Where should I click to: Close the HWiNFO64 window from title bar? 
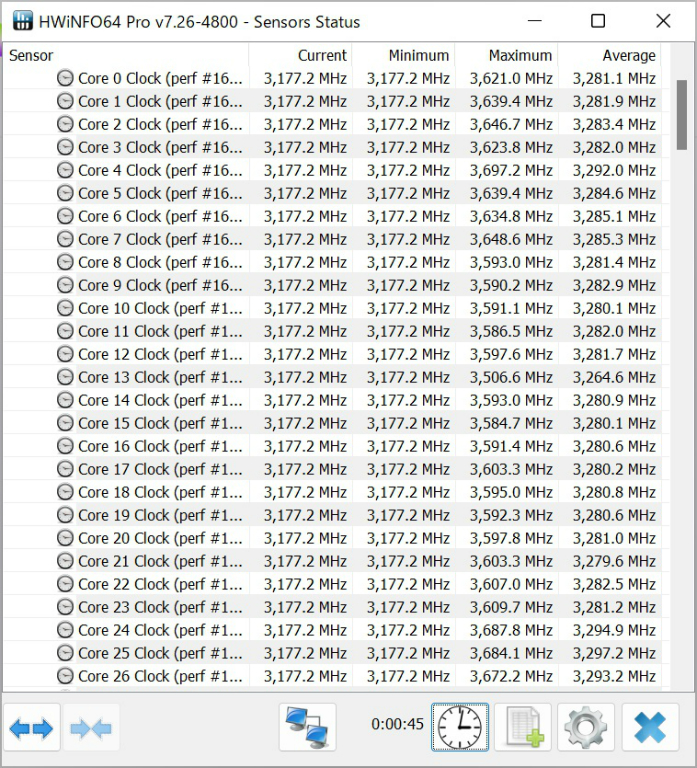click(x=663, y=21)
